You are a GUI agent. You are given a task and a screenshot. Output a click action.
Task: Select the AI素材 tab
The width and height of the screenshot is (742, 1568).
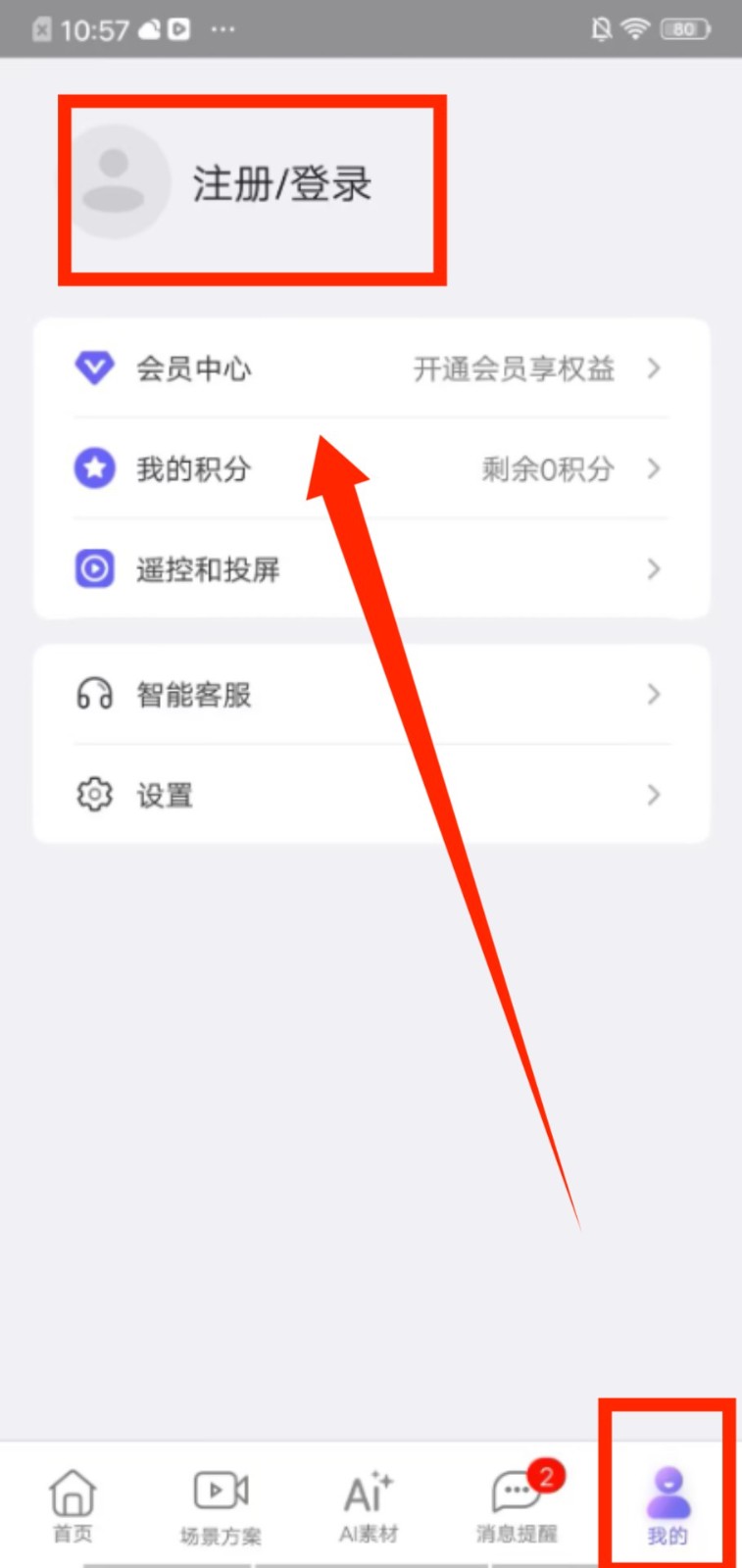[x=369, y=1504]
